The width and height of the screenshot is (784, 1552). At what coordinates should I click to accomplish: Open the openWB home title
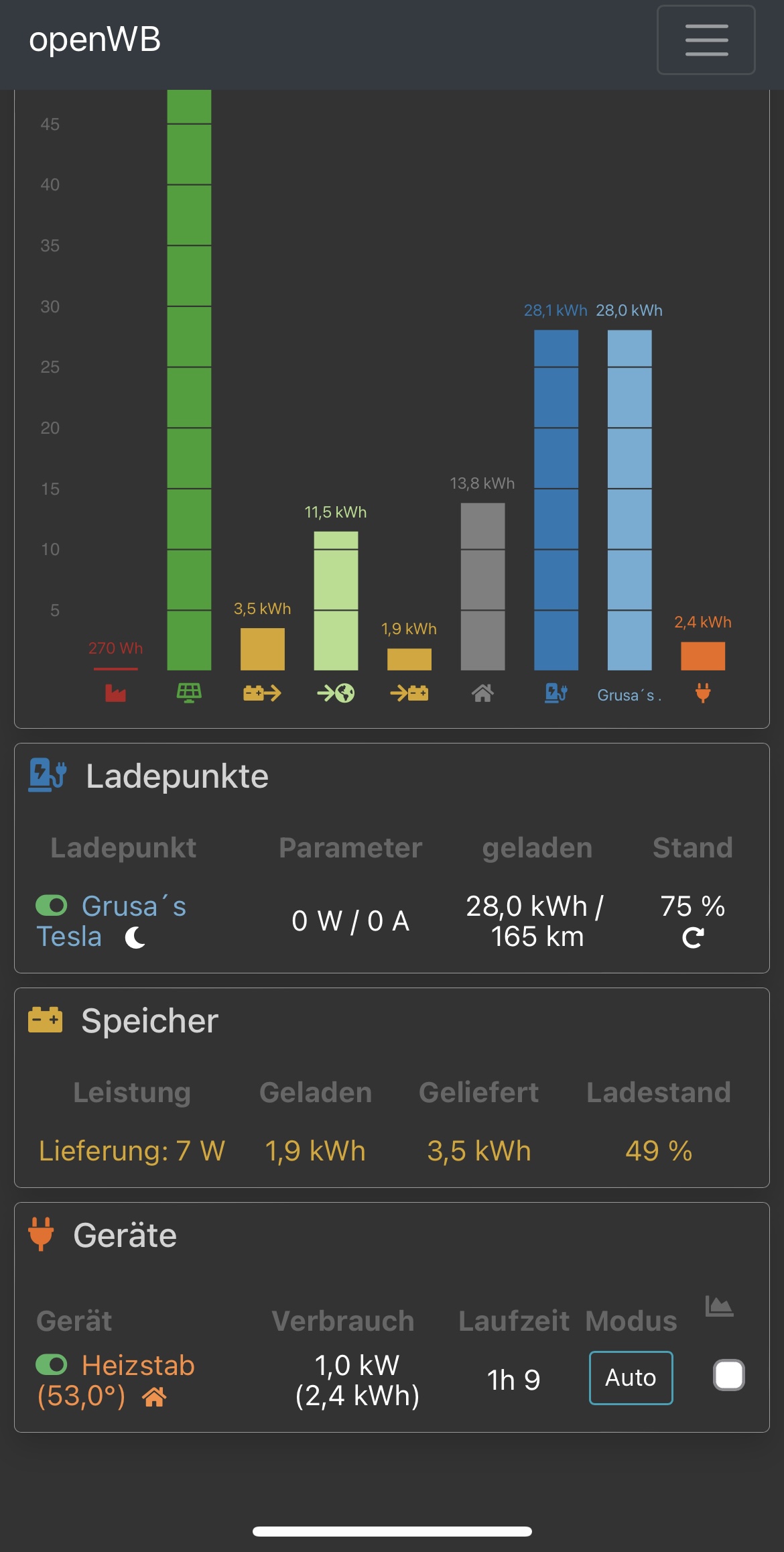pos(95,40)
